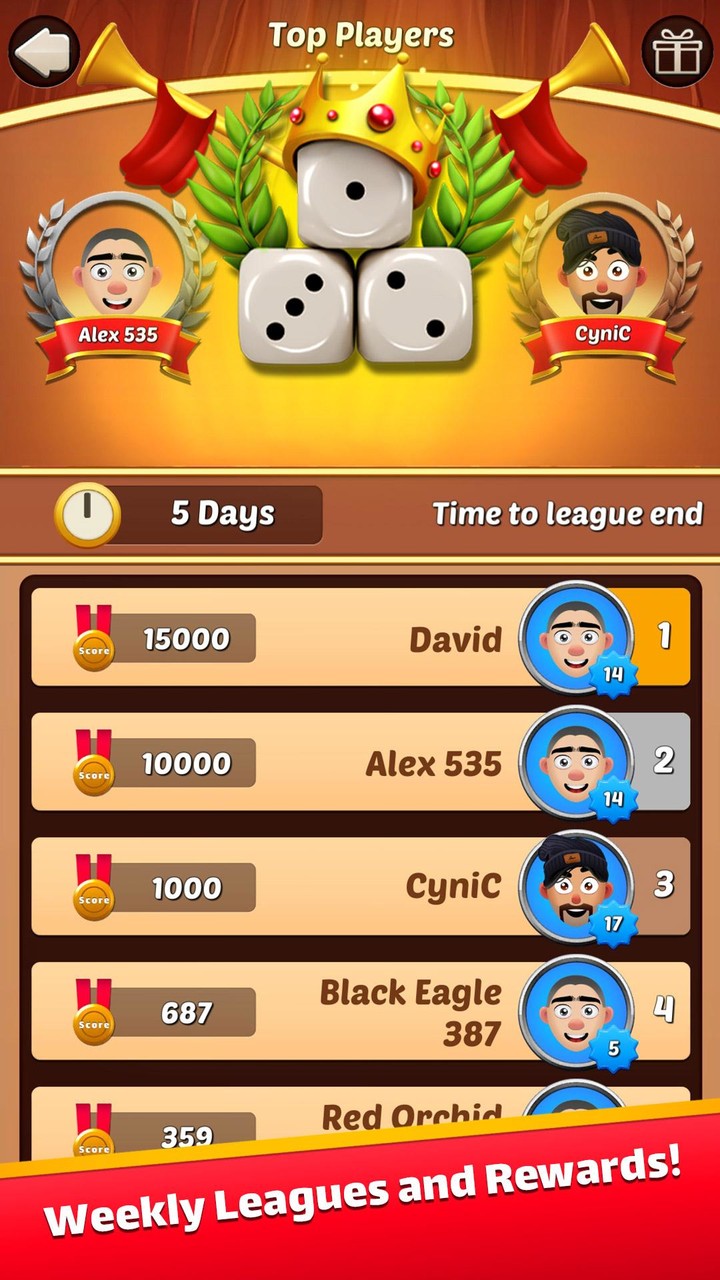720x1280 pixels.
Task: Select Alex 535's second-place leaderboard row
Action: [x=360, y=762]
